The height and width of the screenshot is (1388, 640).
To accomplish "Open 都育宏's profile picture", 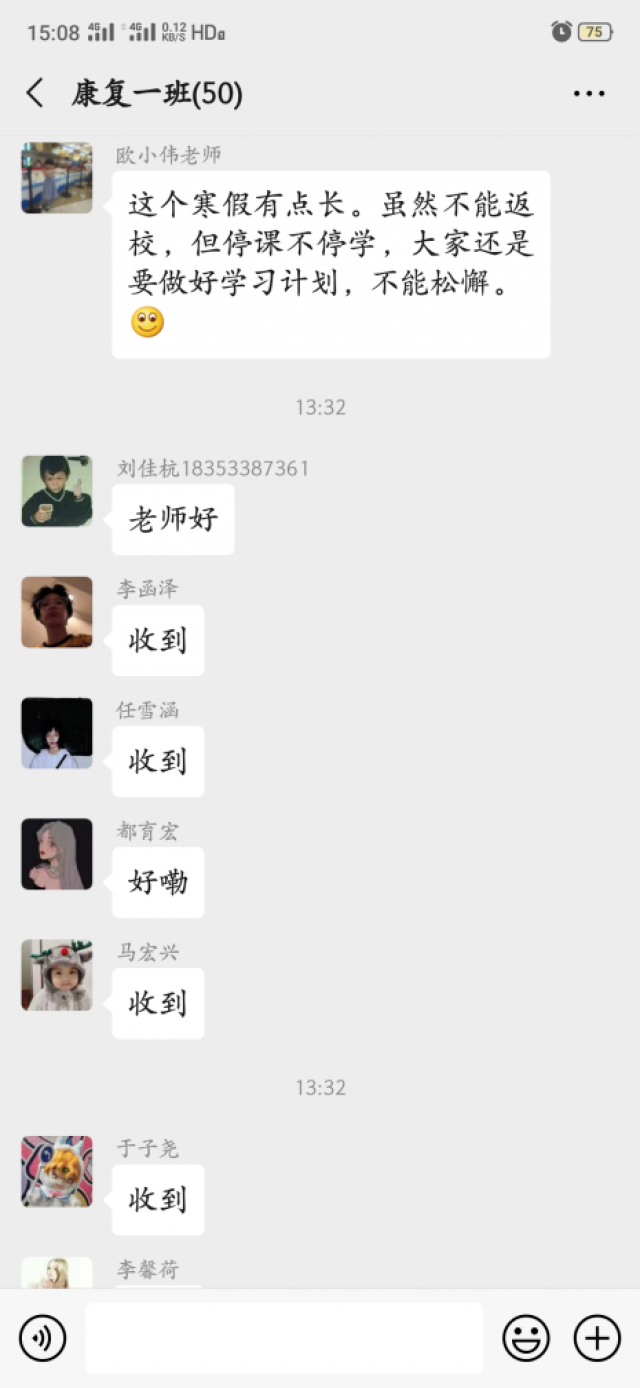I will pyautogui.click(x=57, y=854).
